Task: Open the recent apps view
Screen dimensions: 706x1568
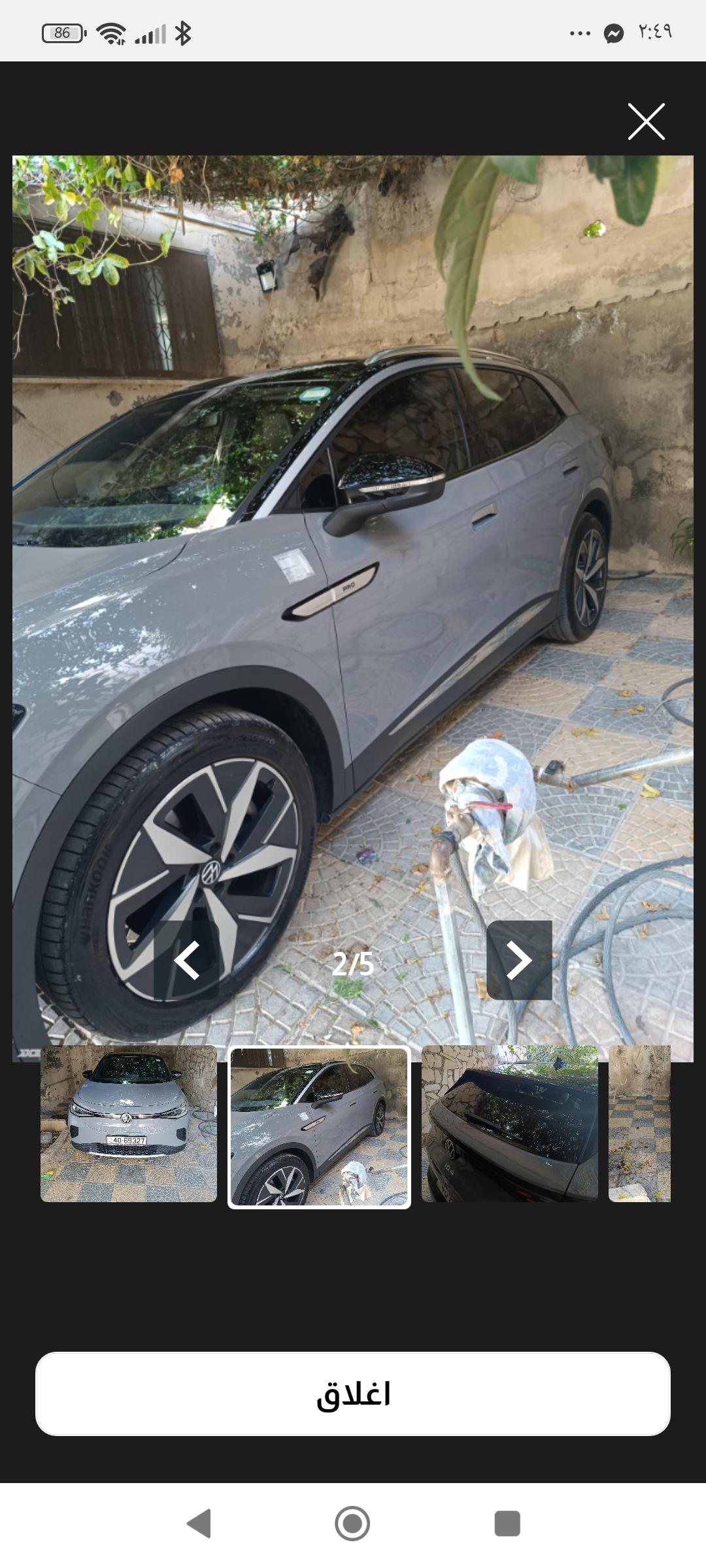Action: point(507,1524)
